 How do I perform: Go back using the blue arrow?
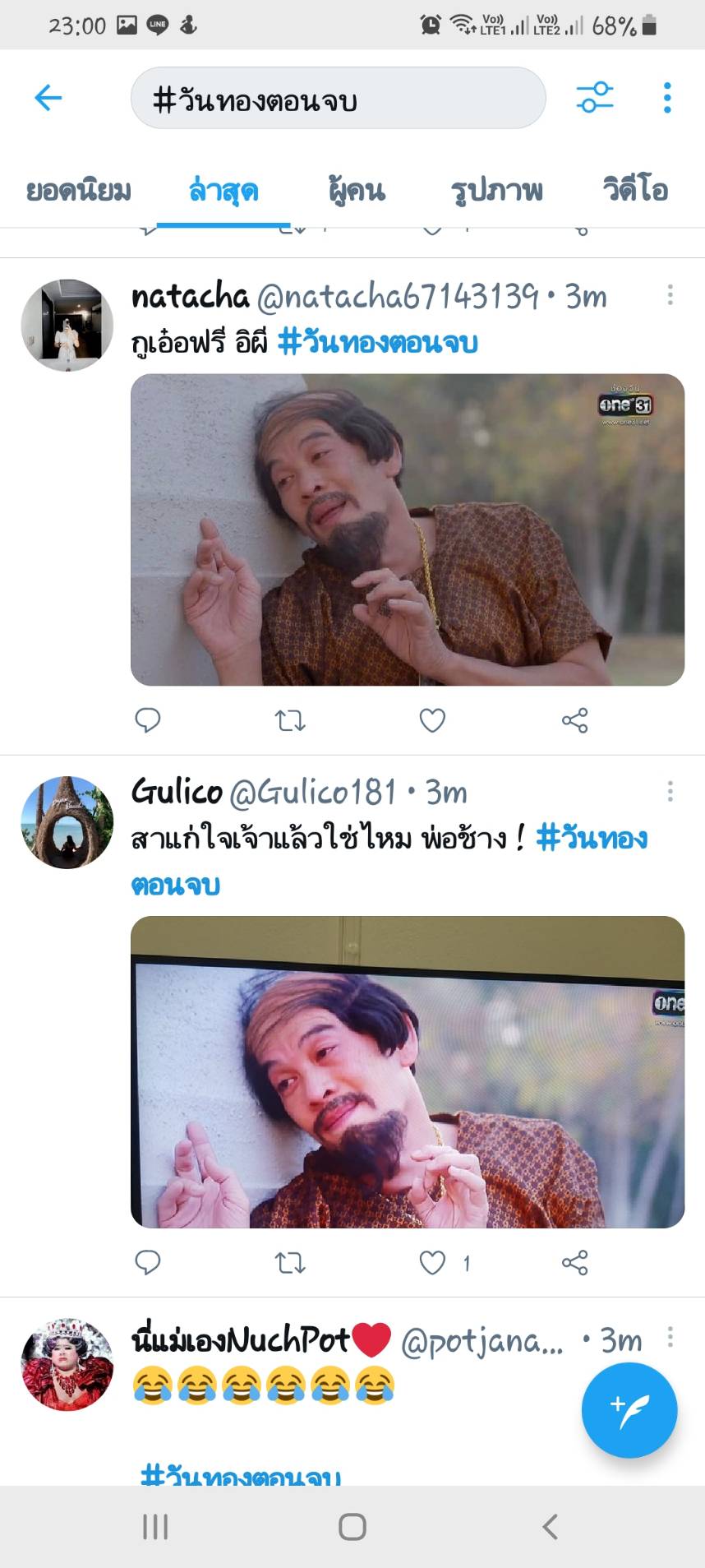48,98
